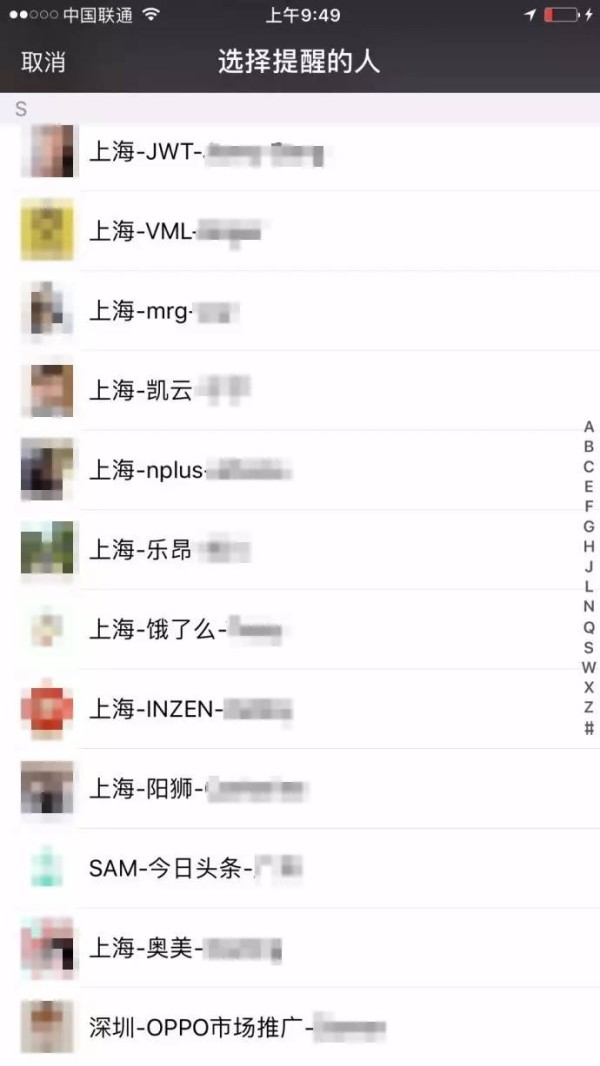
Task: Tap 取消 to cancel selection
Action: point(43,62)
